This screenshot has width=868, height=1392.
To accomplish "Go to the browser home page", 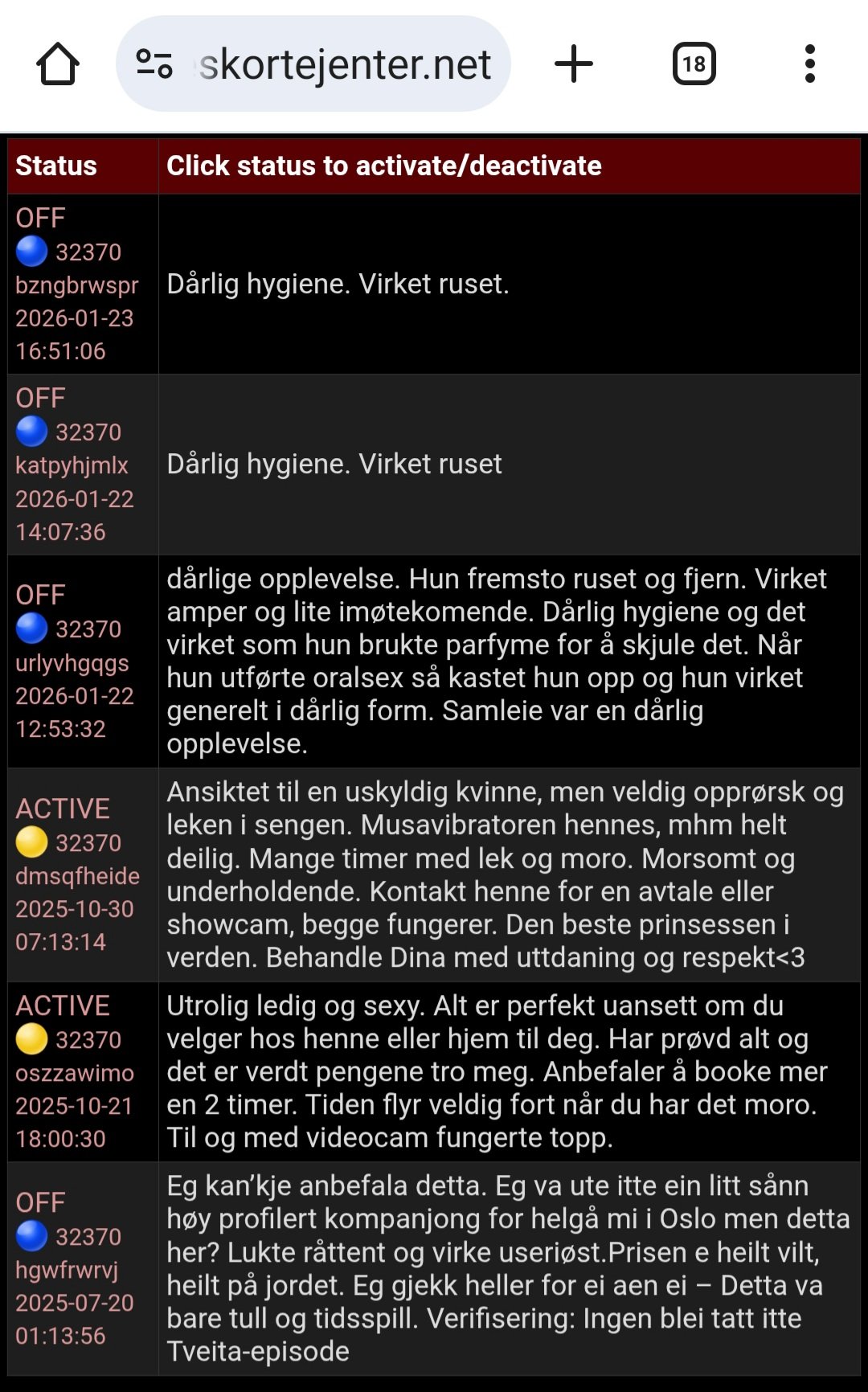I will [x=58, y=64].
